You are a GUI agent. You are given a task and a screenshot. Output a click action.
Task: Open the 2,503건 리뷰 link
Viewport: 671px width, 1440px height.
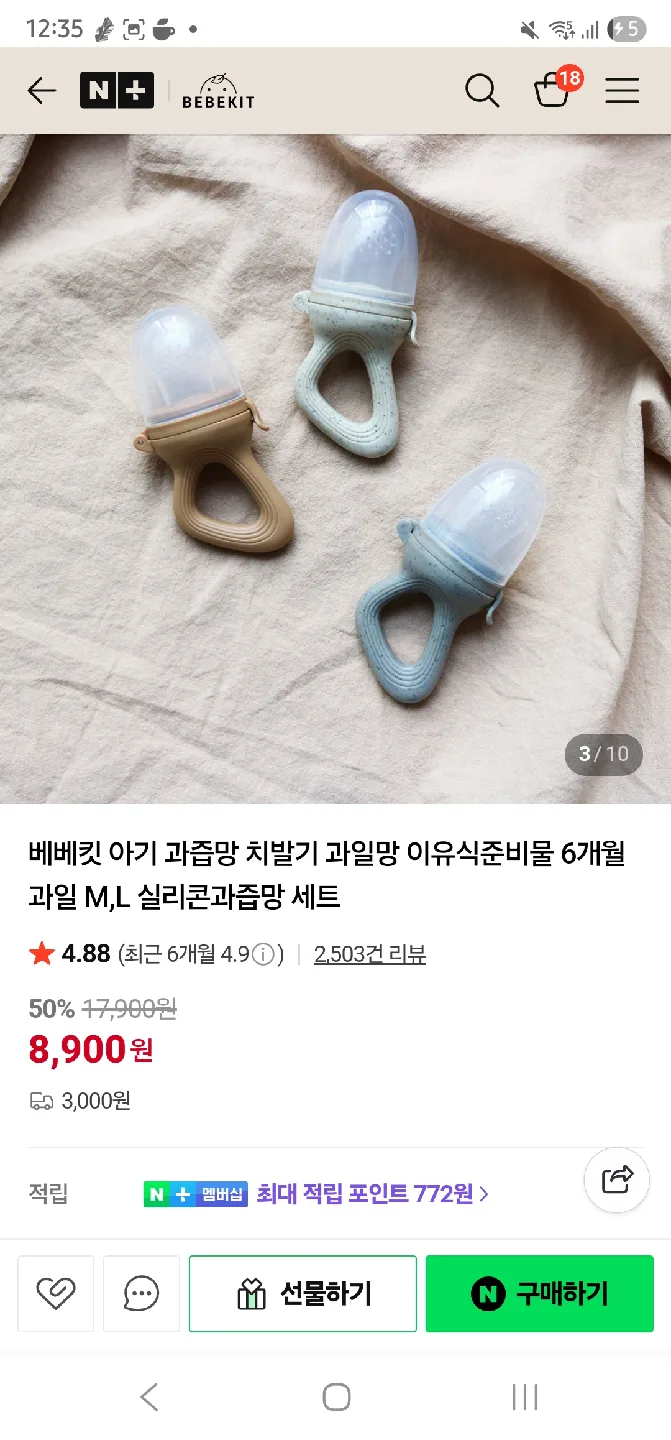point(370,954)
